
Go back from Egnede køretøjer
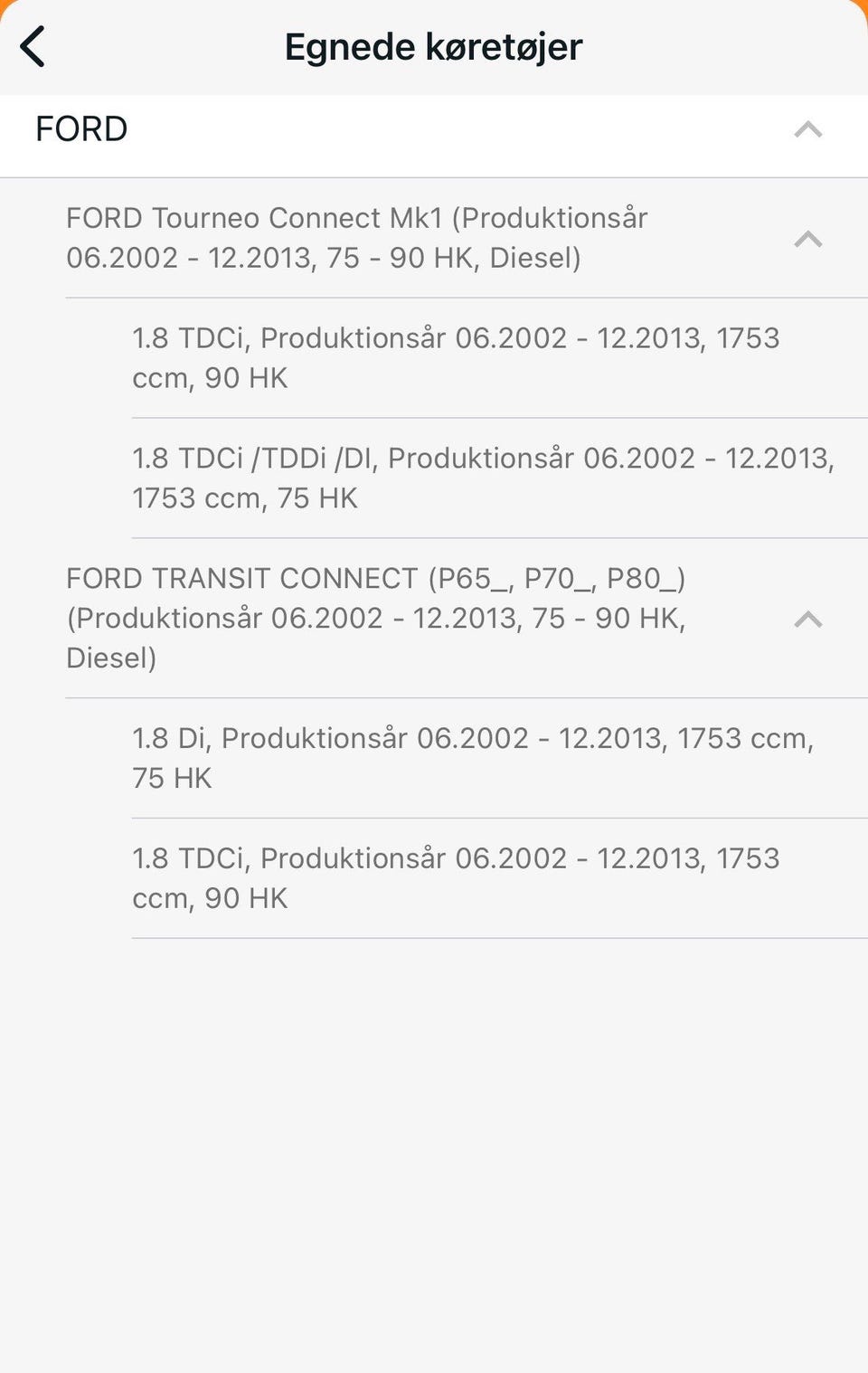tap(33, 47)
